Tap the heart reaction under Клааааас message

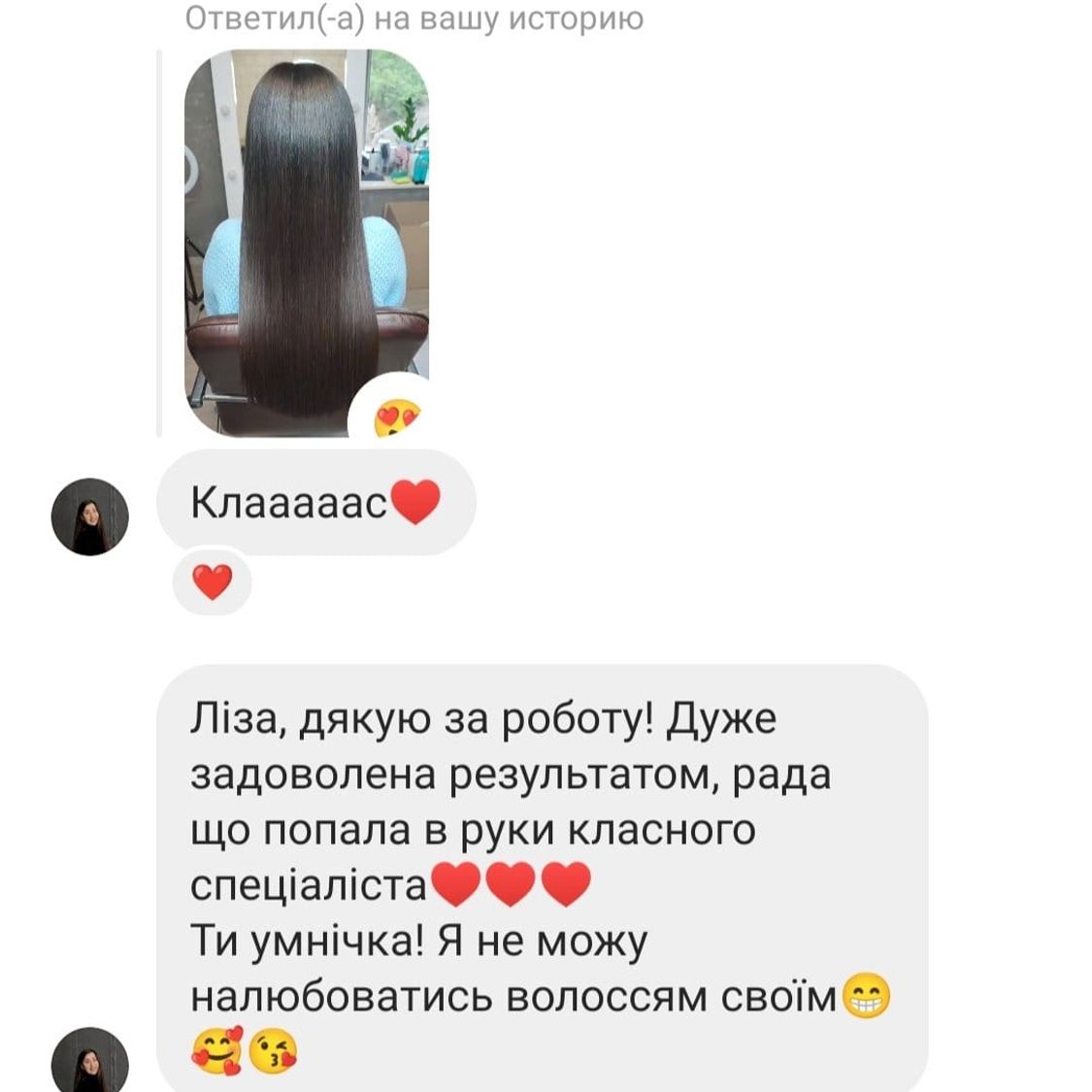tap(212, 583)
